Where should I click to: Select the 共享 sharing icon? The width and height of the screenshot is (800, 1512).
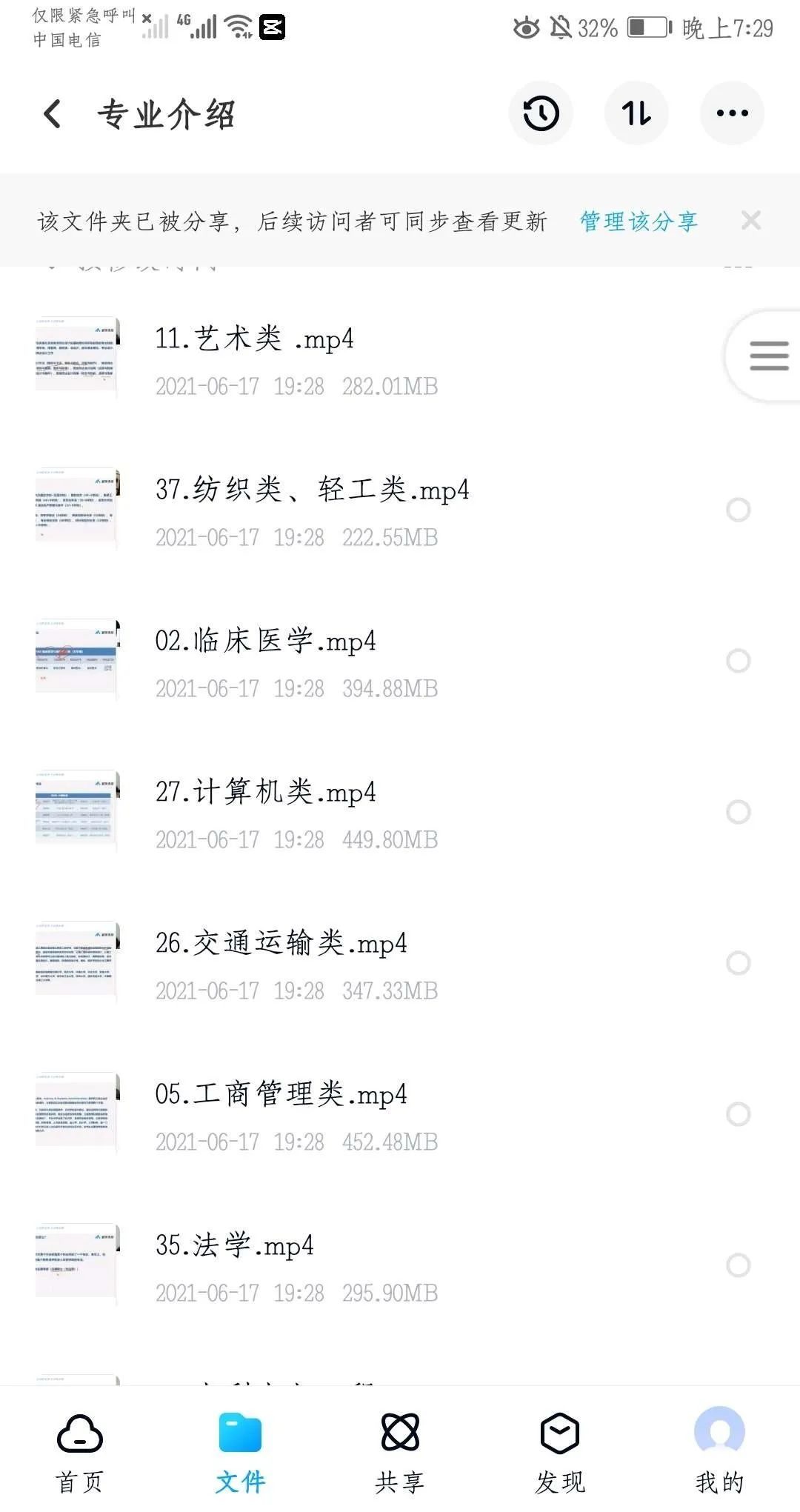[x=399, y=1434]
